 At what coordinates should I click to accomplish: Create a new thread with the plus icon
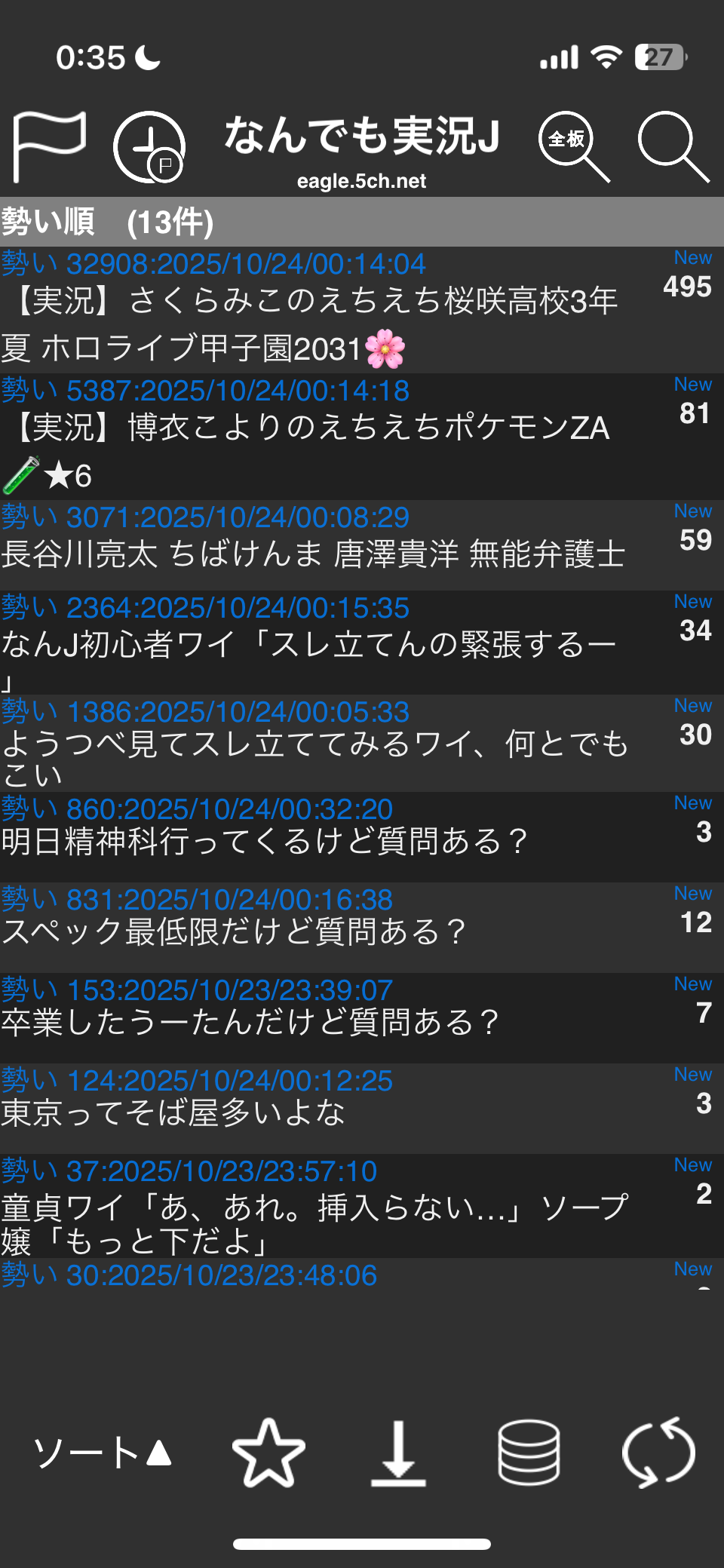[x=149, y=146]
